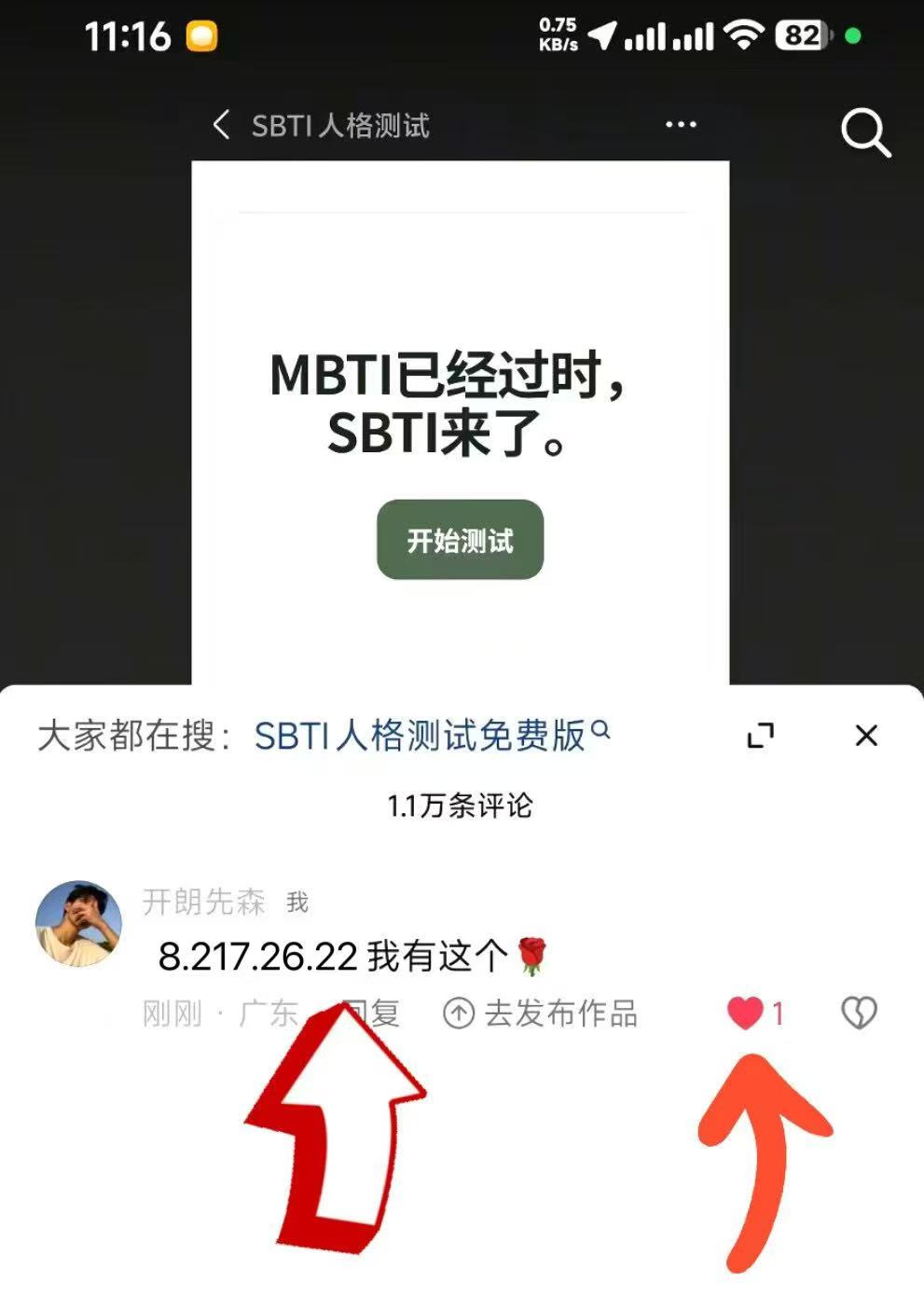Tap the small search icon next to SBTI人格测试免费版
Viewport: 924px width, 1296px height.
[601, 733]
